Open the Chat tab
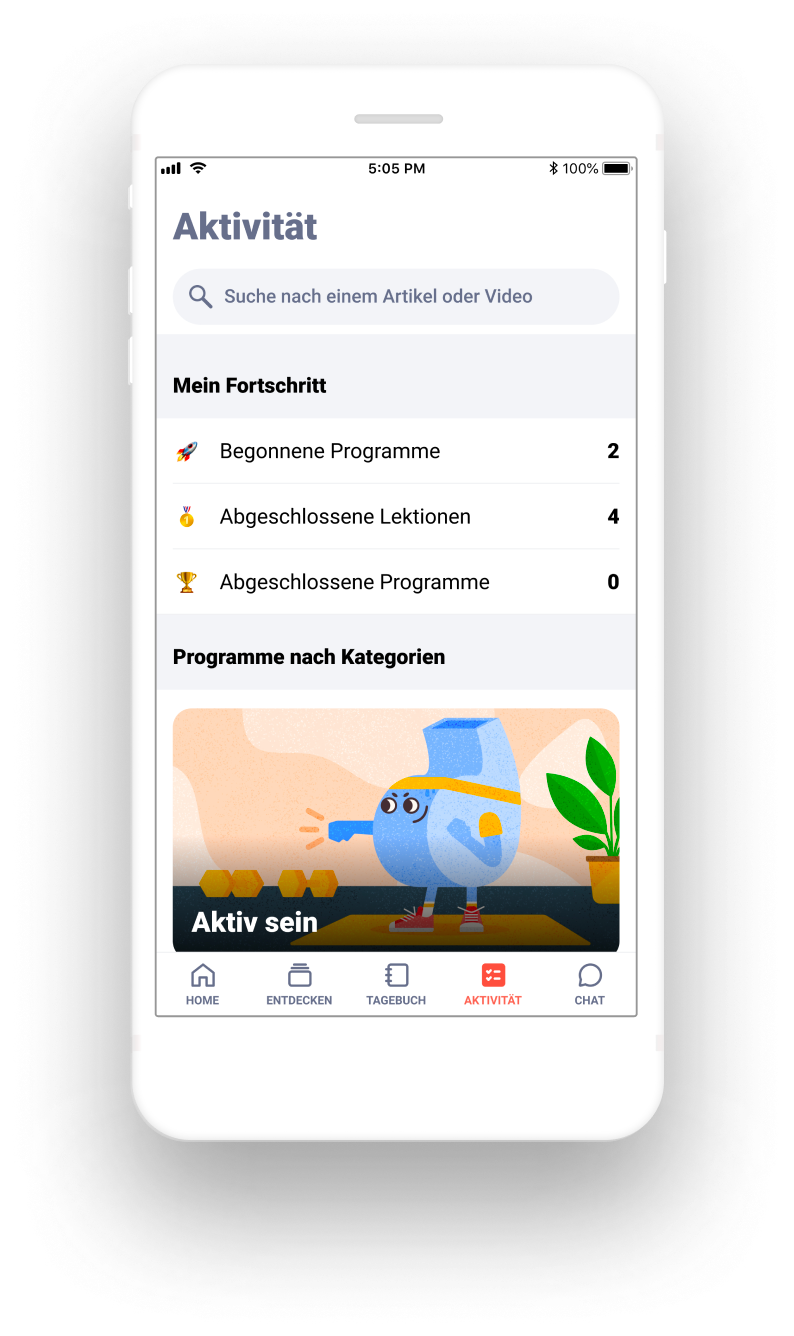Screen dimensions: 794x1336 pos(590,985)
